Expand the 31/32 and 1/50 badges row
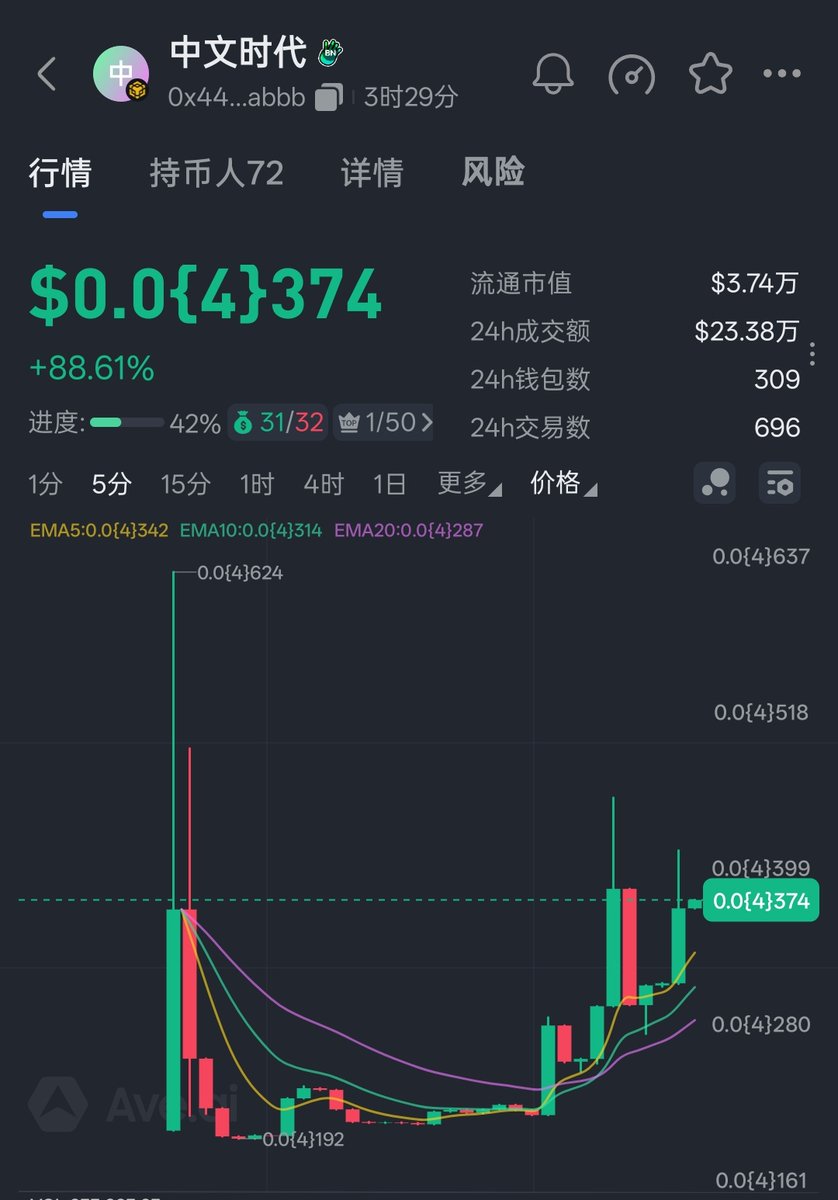 [x=427, y=422]
